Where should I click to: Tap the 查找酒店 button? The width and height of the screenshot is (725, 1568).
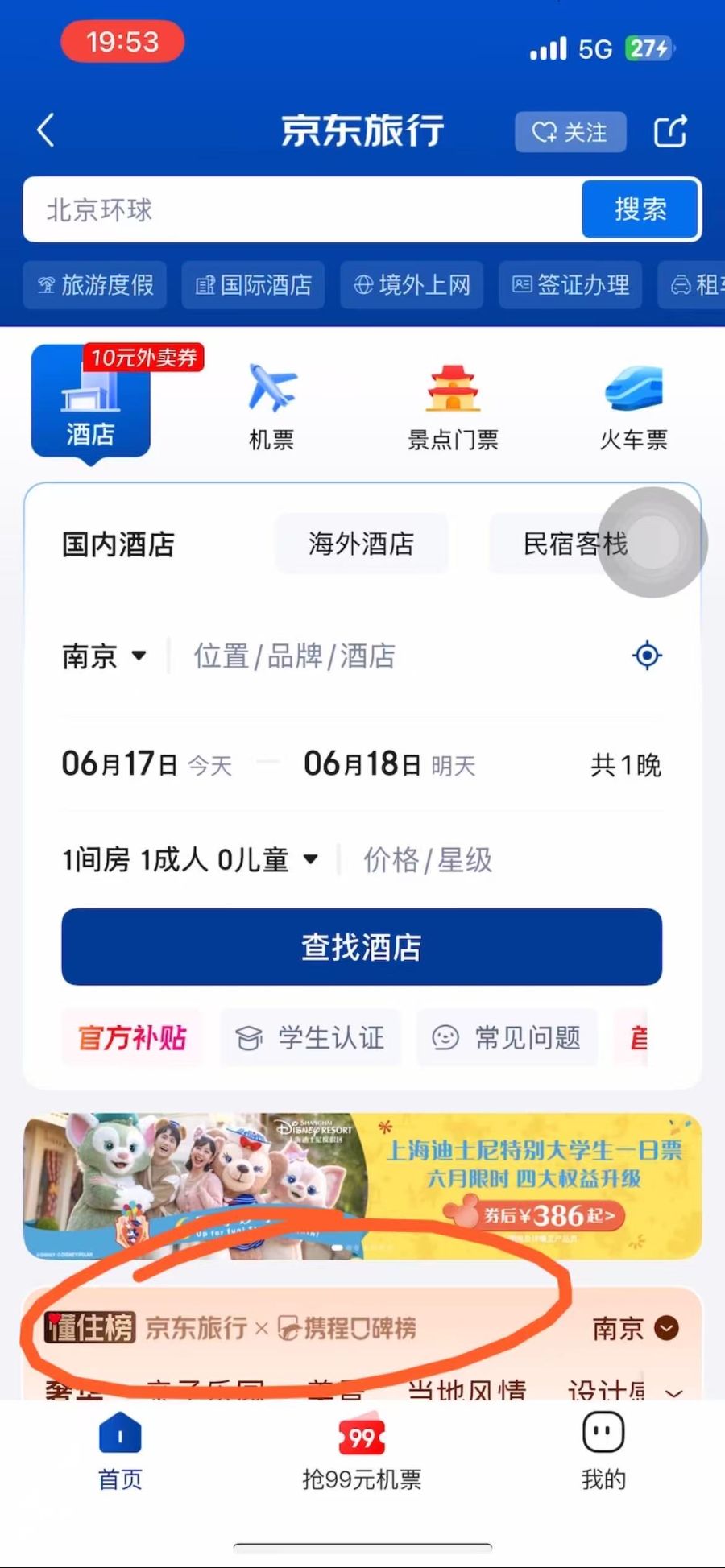click(x=362, y=947)
